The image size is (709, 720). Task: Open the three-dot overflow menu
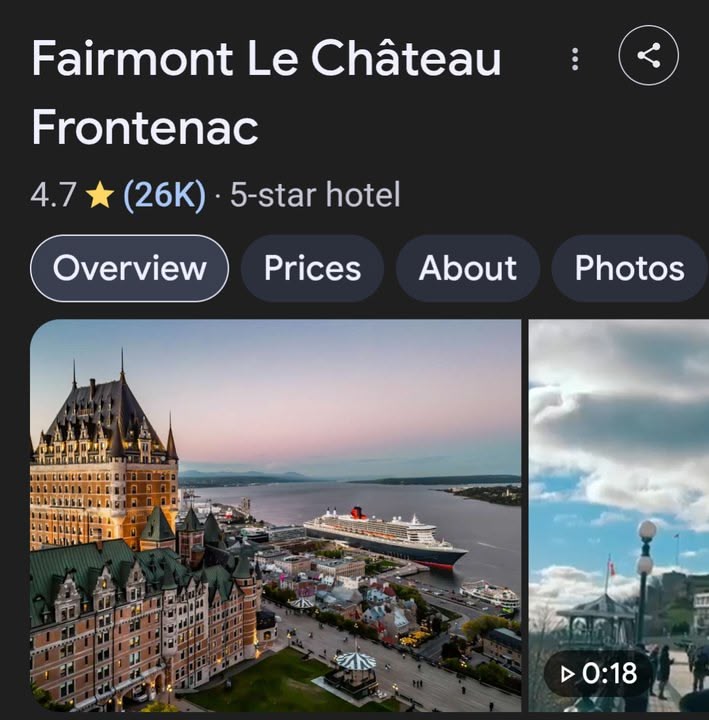[574, 58]
